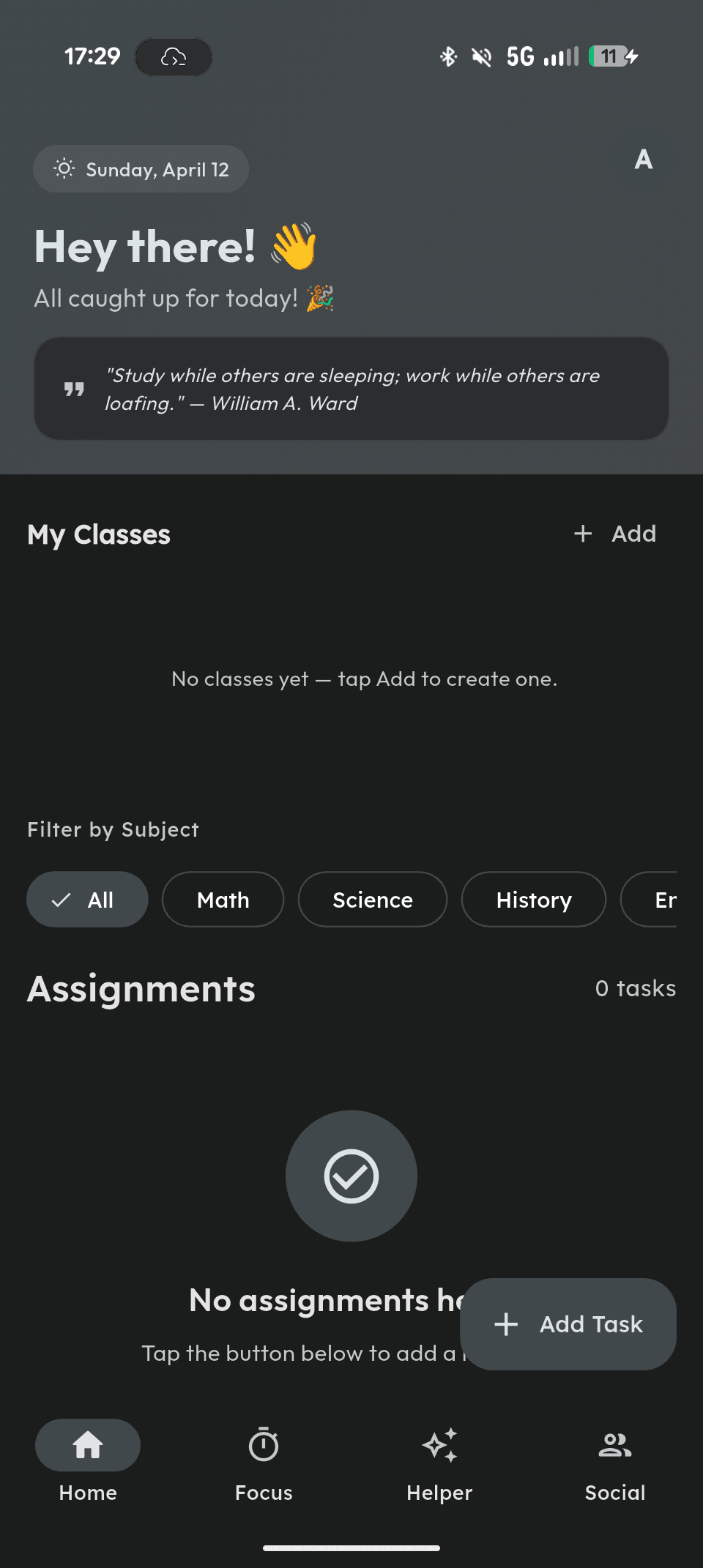The width and height of the screenshot is (703, 1568).
Task: Toggle the Science subject filter
Action: click(x=372, y=900)
